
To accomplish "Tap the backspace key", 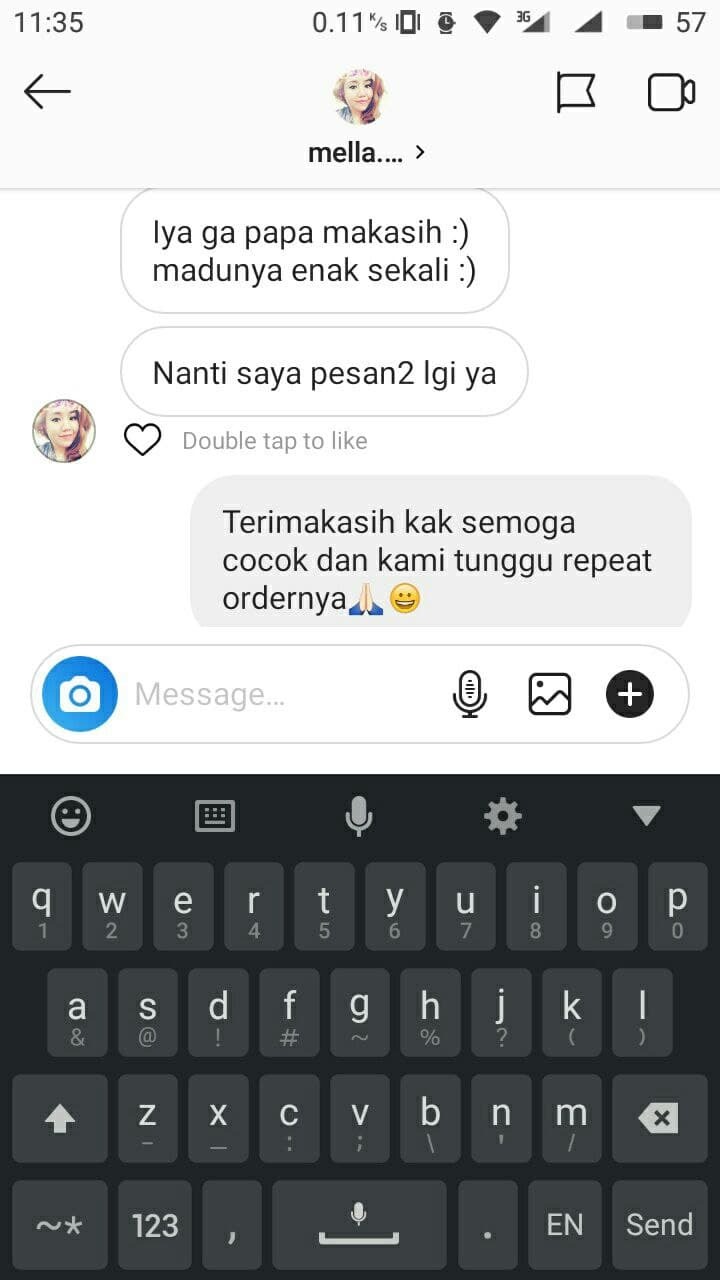I will click(658, 1118).
